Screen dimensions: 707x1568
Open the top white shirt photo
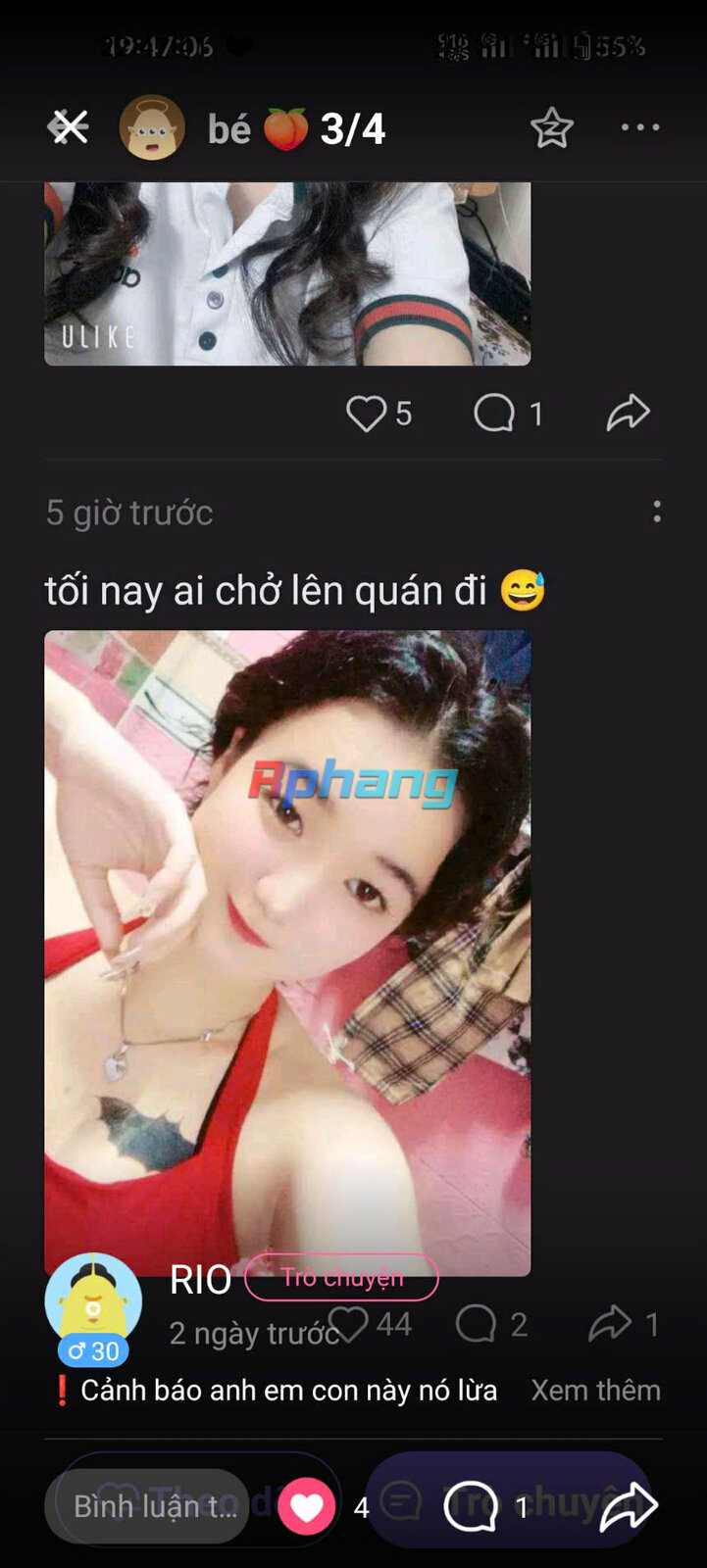pyautogui.click(x=287, y=273)
